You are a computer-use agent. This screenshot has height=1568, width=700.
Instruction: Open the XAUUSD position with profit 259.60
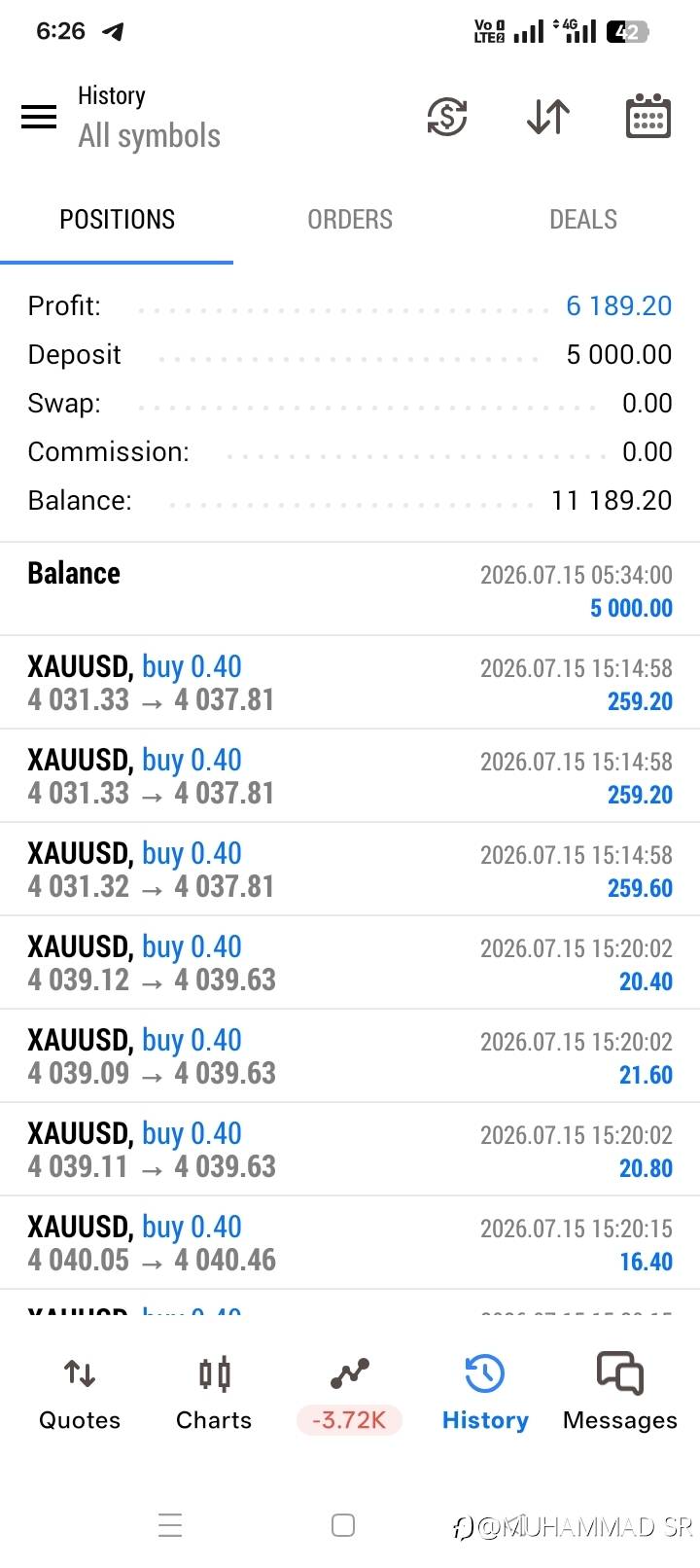(x=350, y=869)
